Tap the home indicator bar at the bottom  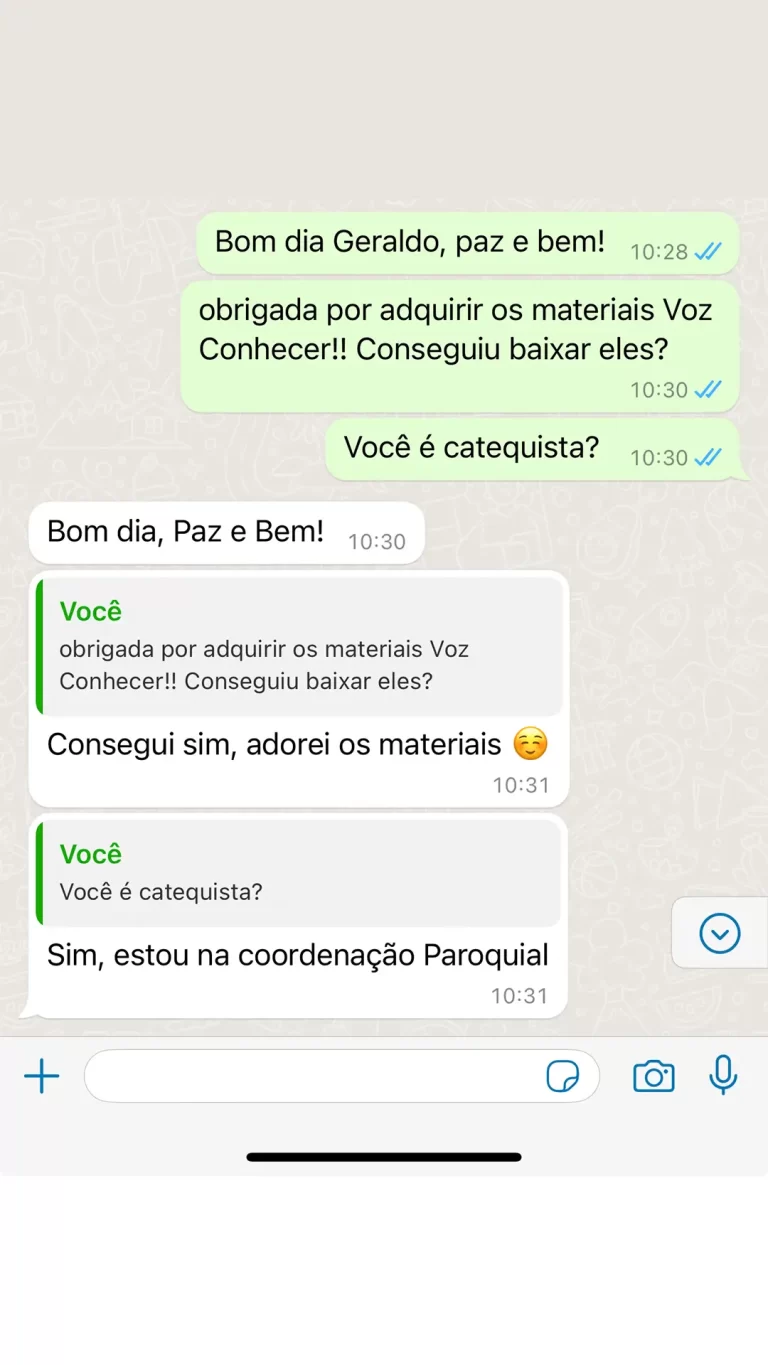click(384, 1156)
